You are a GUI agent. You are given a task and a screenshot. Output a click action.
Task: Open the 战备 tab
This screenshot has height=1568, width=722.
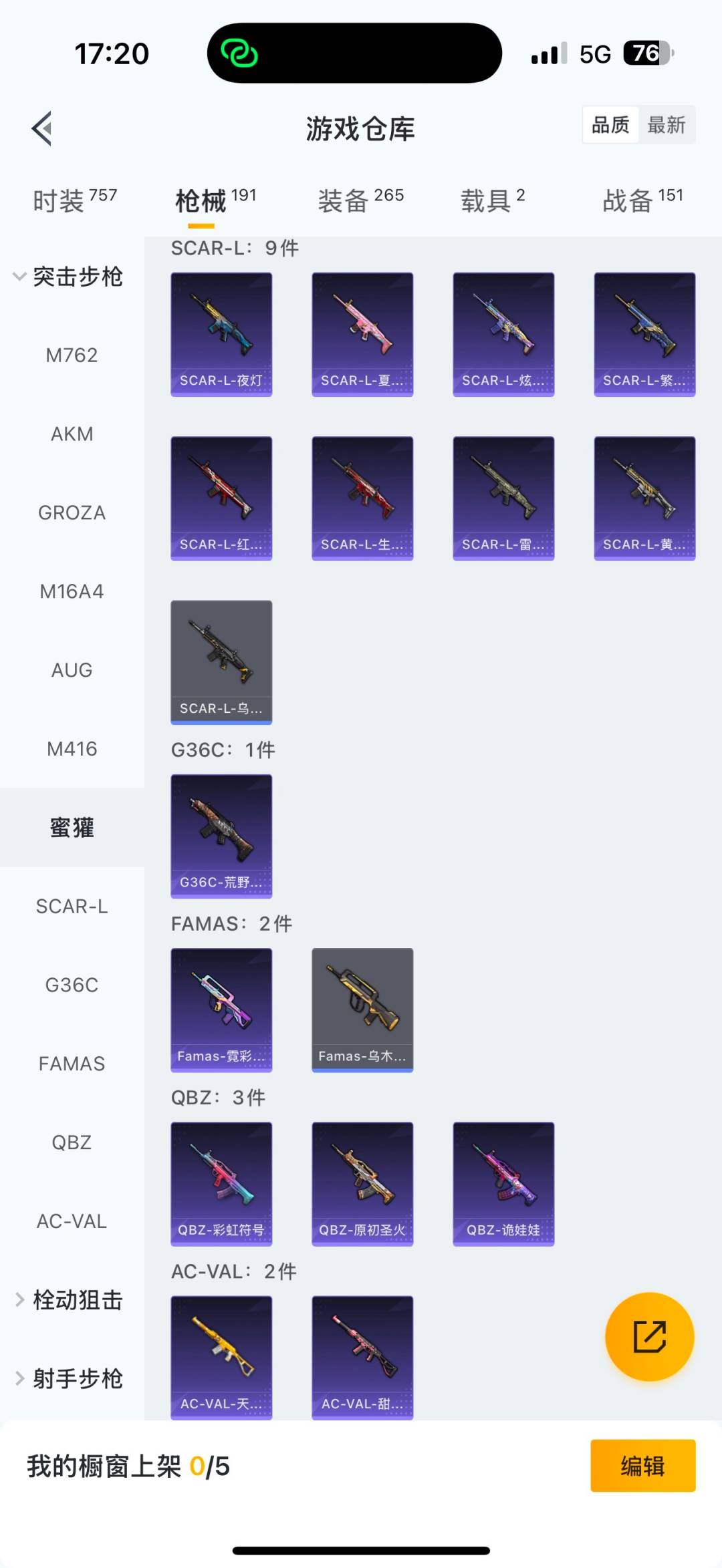pos(642,200)
